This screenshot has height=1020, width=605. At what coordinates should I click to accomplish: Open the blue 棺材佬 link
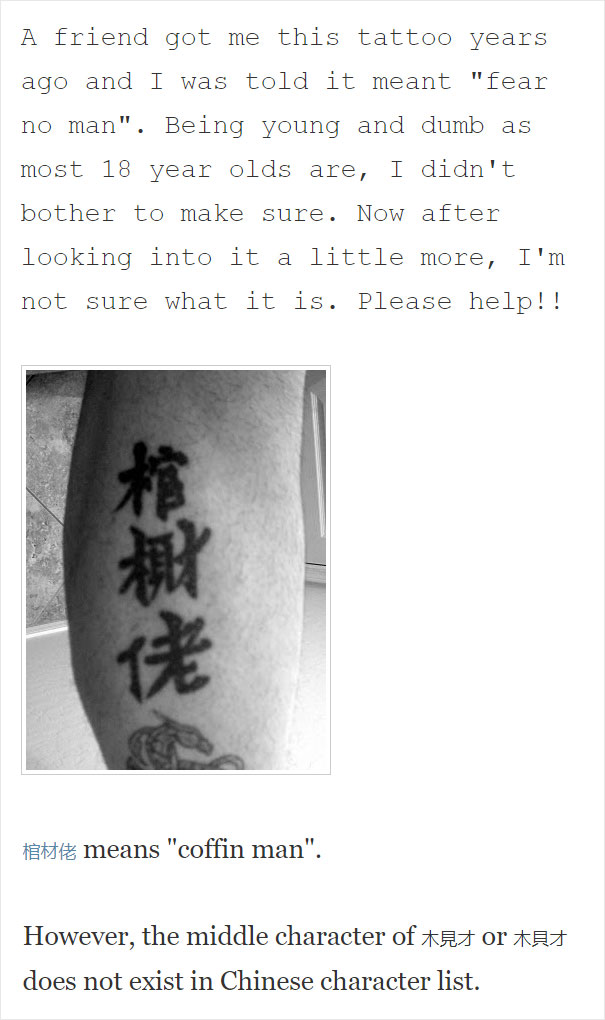click(x=49, y=852)
